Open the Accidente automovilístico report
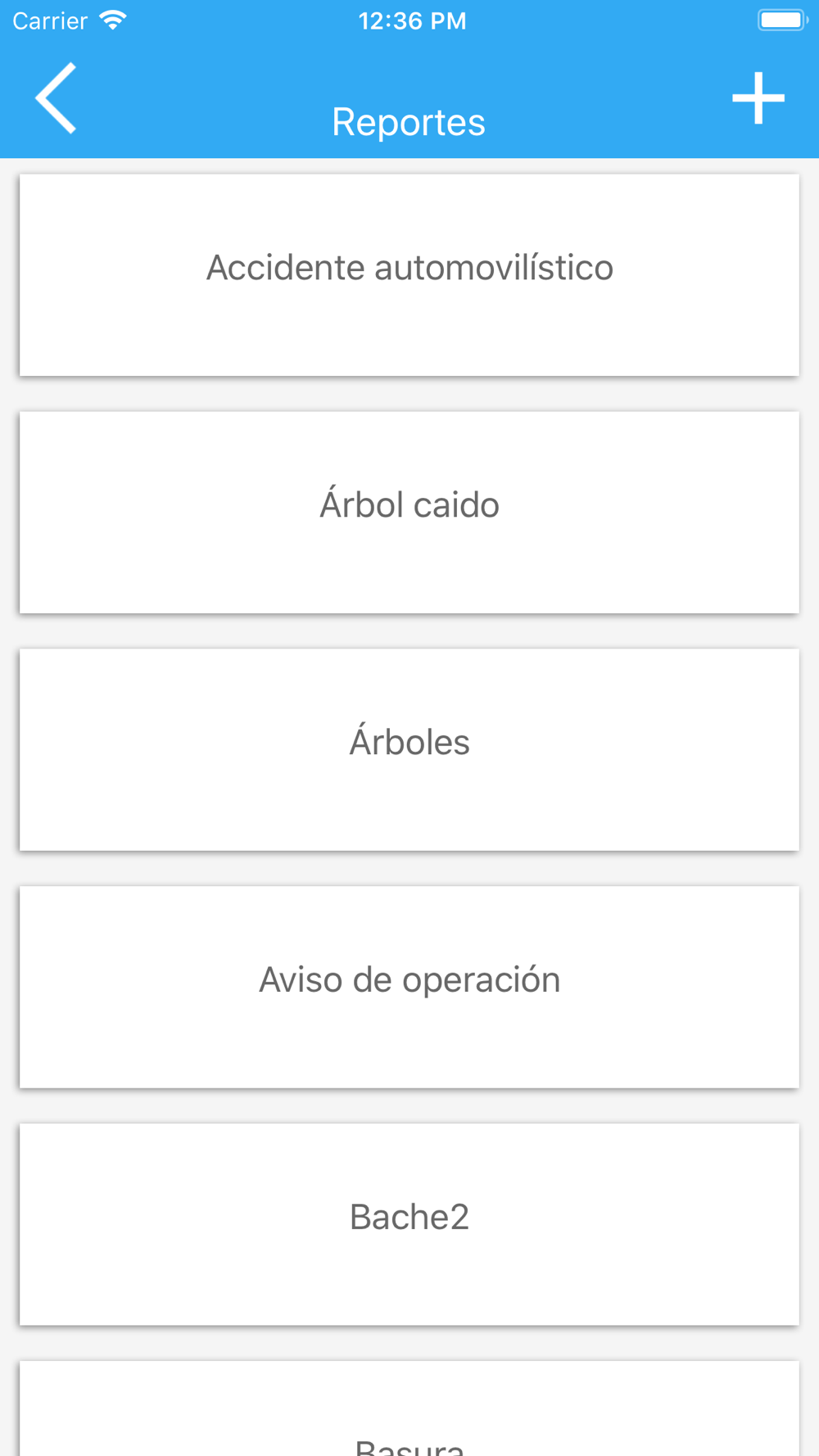Image resolution: width=819 pixels, height=1456 pixels. tap(409, 275)
